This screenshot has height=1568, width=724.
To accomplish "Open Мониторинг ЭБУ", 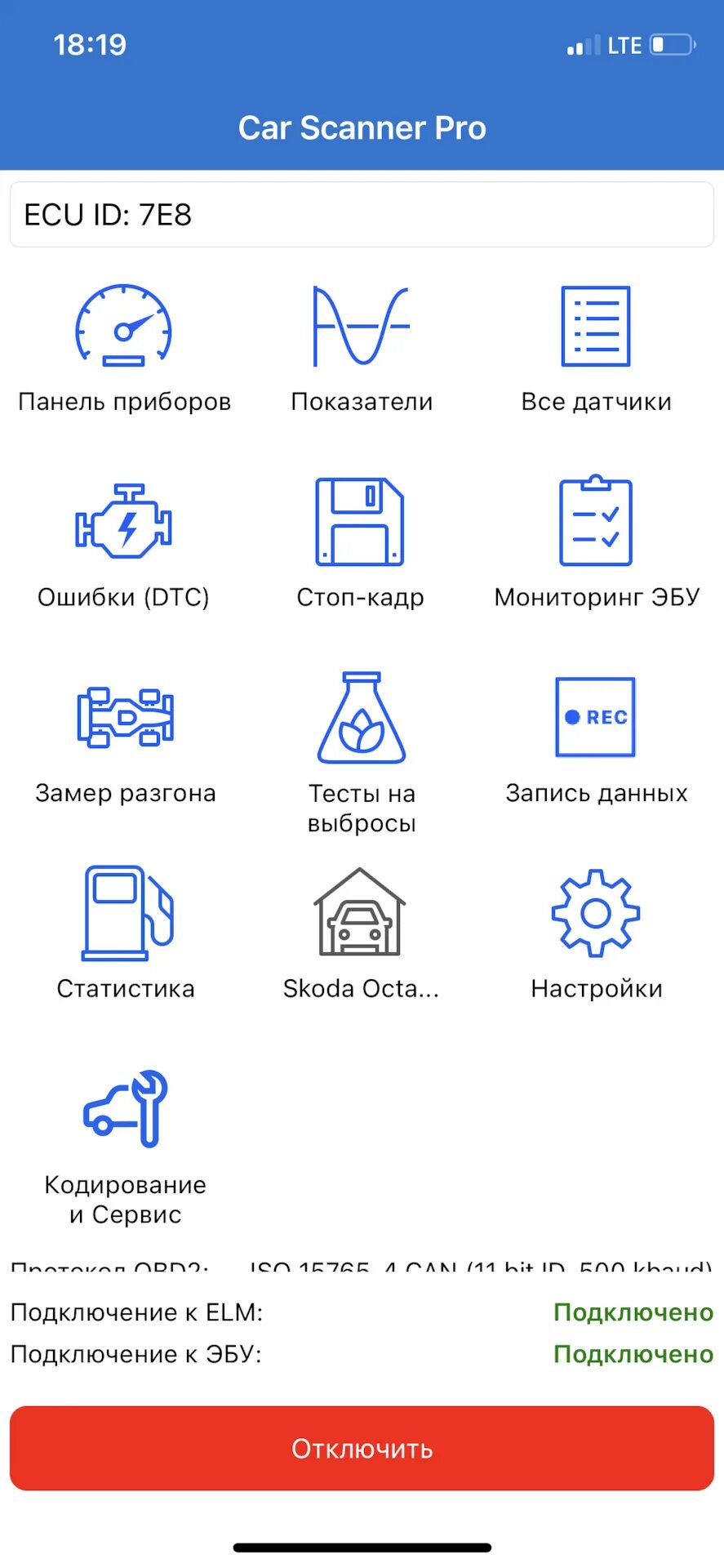I will click(x=596, y=544).
